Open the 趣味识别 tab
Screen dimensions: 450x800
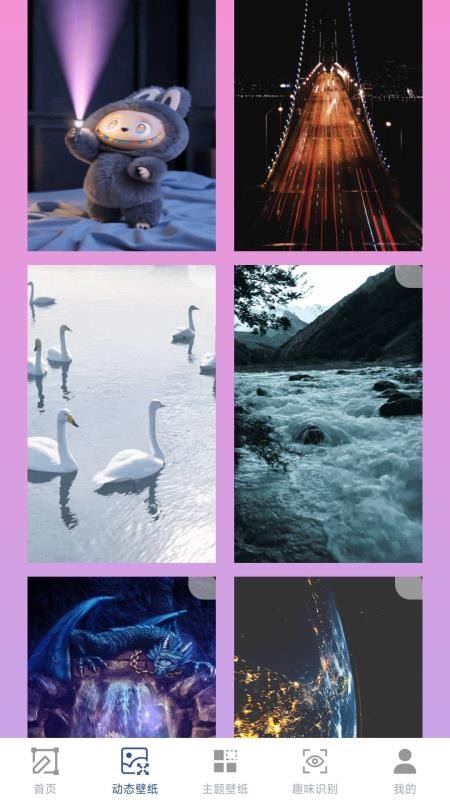[315, 770]
